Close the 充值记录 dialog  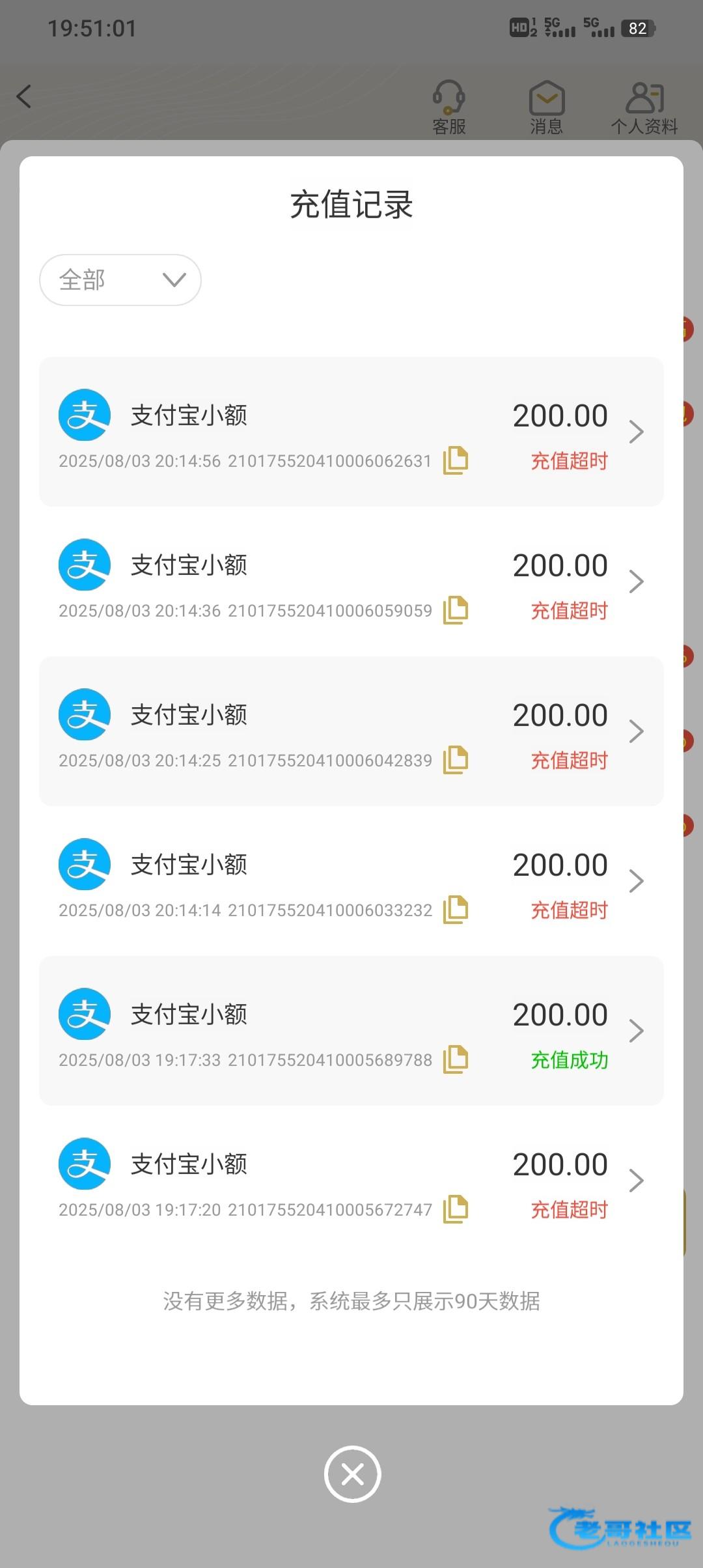tap(353, 1474)
